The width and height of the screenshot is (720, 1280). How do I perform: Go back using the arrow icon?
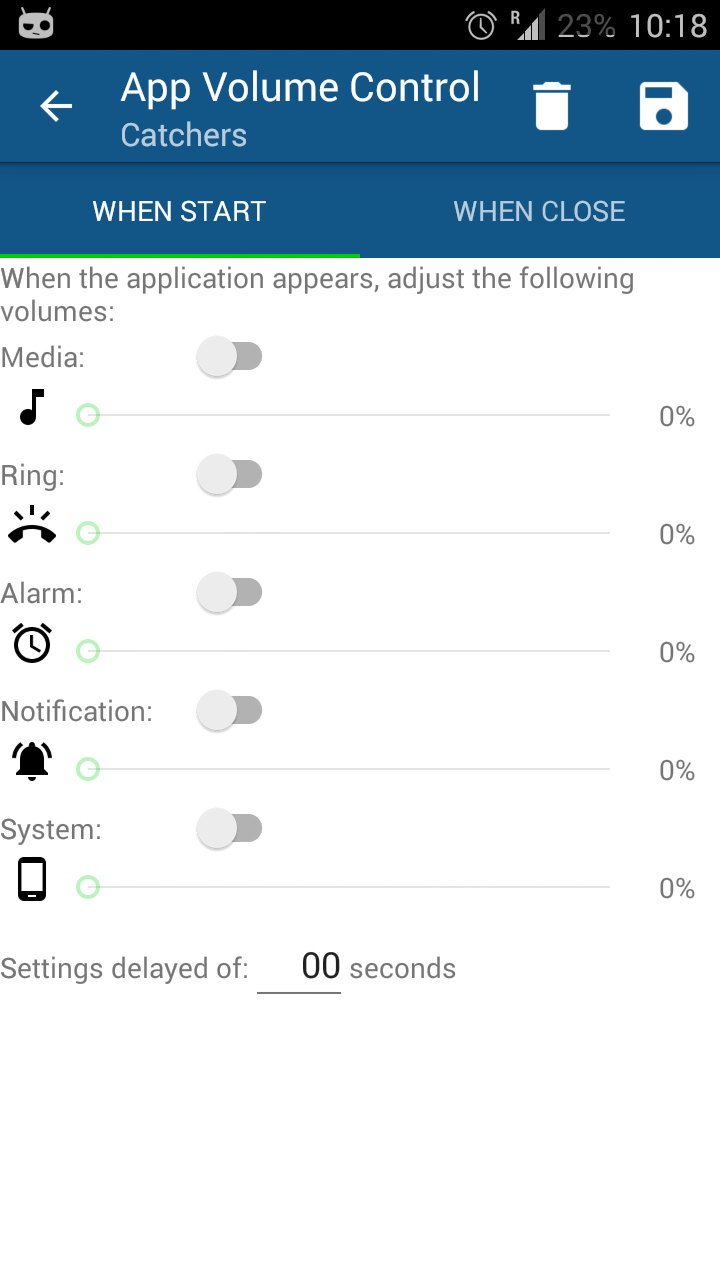click(x=56, y=106)
